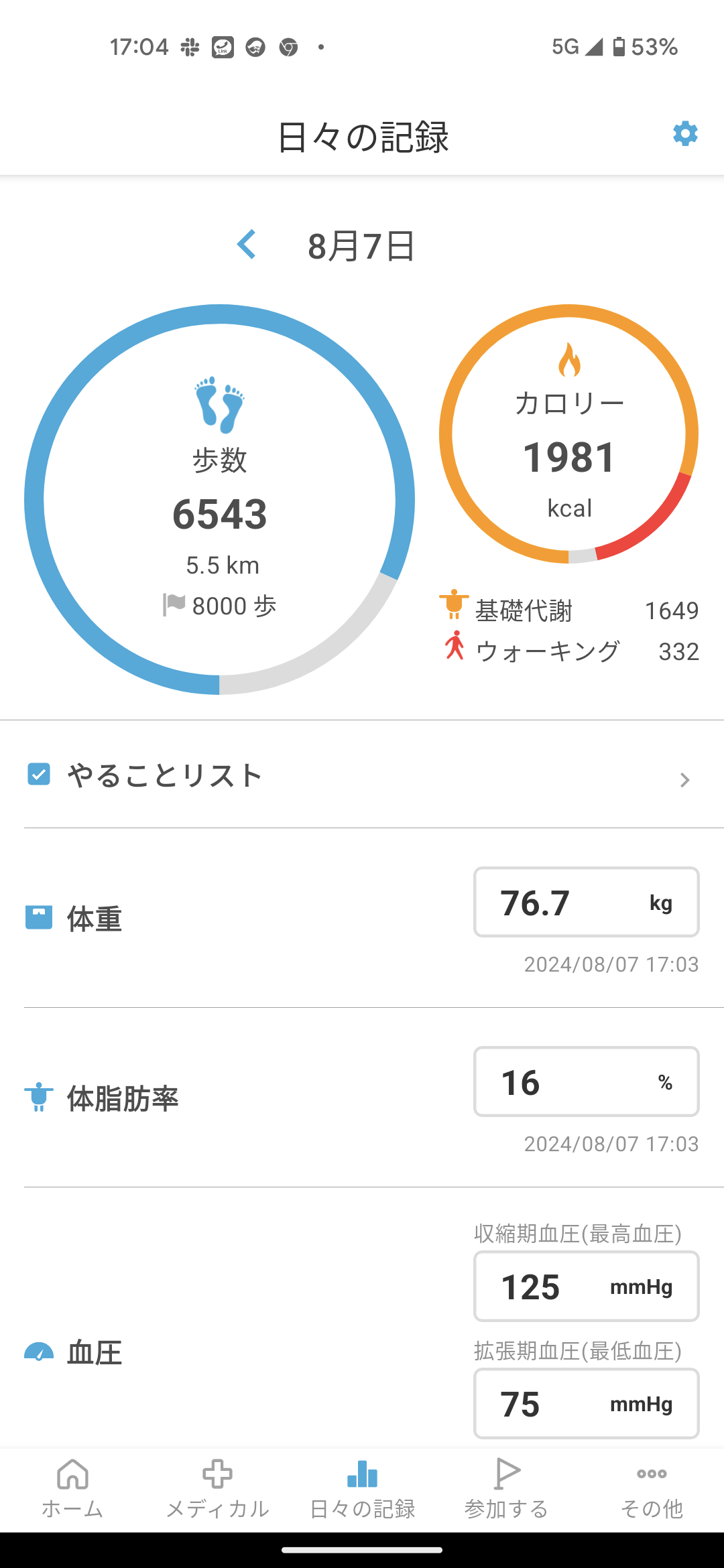Edit the 収縮期血圧 (最高血圧) field
This screenshot has width=724, height=1568.
pos(586,1287)
